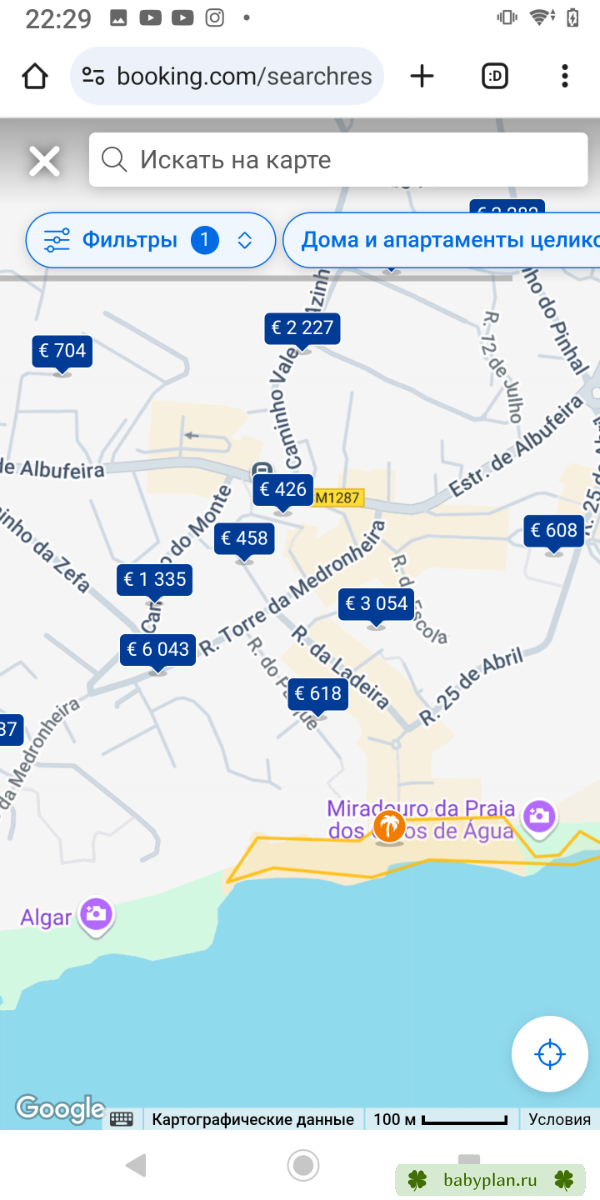Image resolution: width=600 pixels, height=1200 pixels.
Task: Tap the booking.com address bar
Action: point(227,76)
